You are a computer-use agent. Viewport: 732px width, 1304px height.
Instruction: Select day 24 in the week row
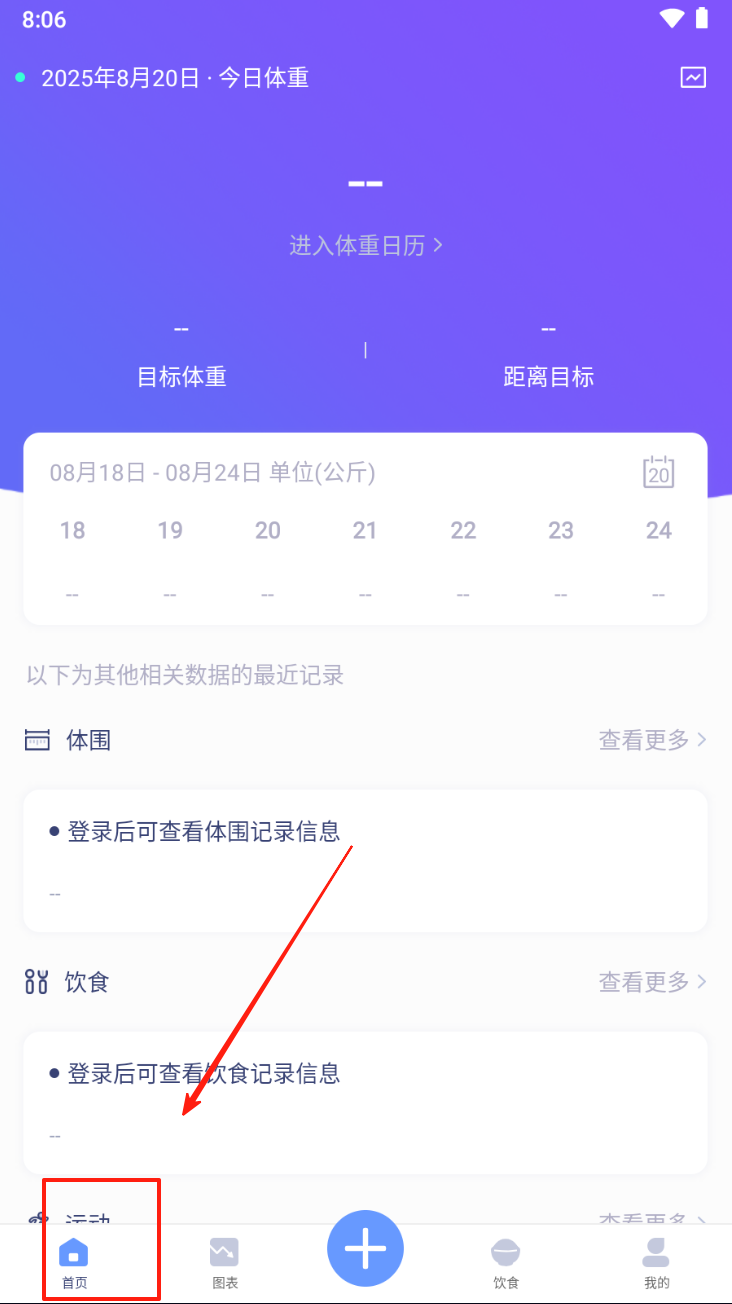(658, 531)
